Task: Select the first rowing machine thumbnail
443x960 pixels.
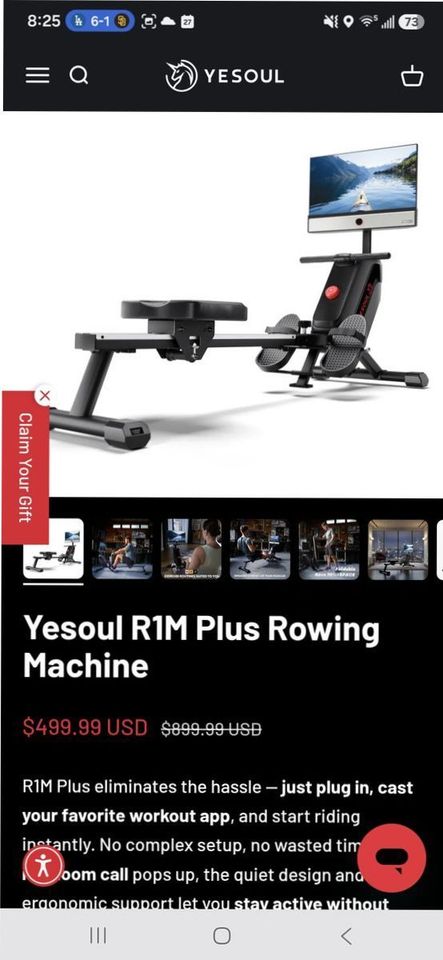Action: [x=53, y=549]
